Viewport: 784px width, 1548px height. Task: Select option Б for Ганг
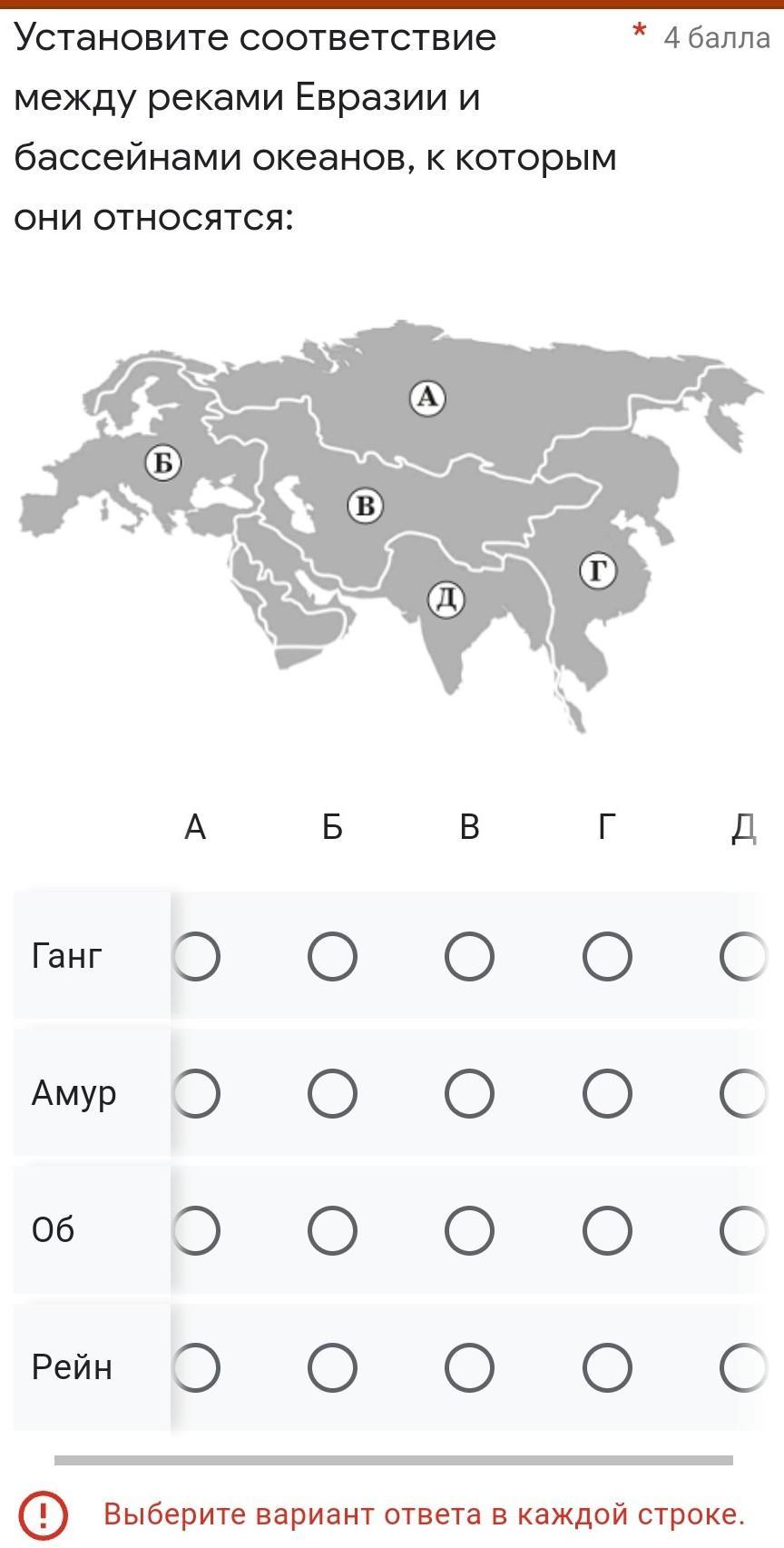click(x=332, y=957)
